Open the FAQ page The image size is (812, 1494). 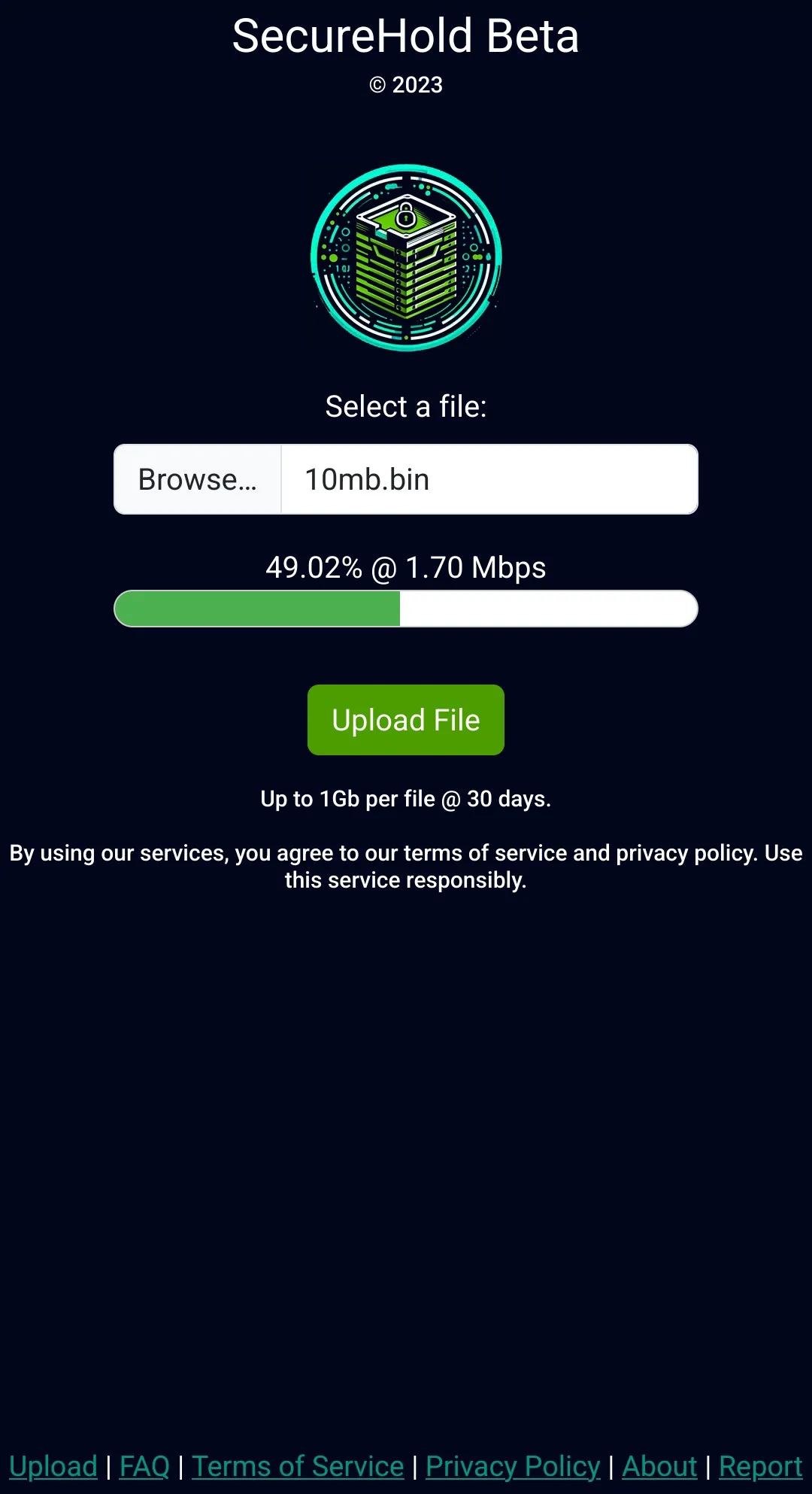click(x=144, y=1465)
